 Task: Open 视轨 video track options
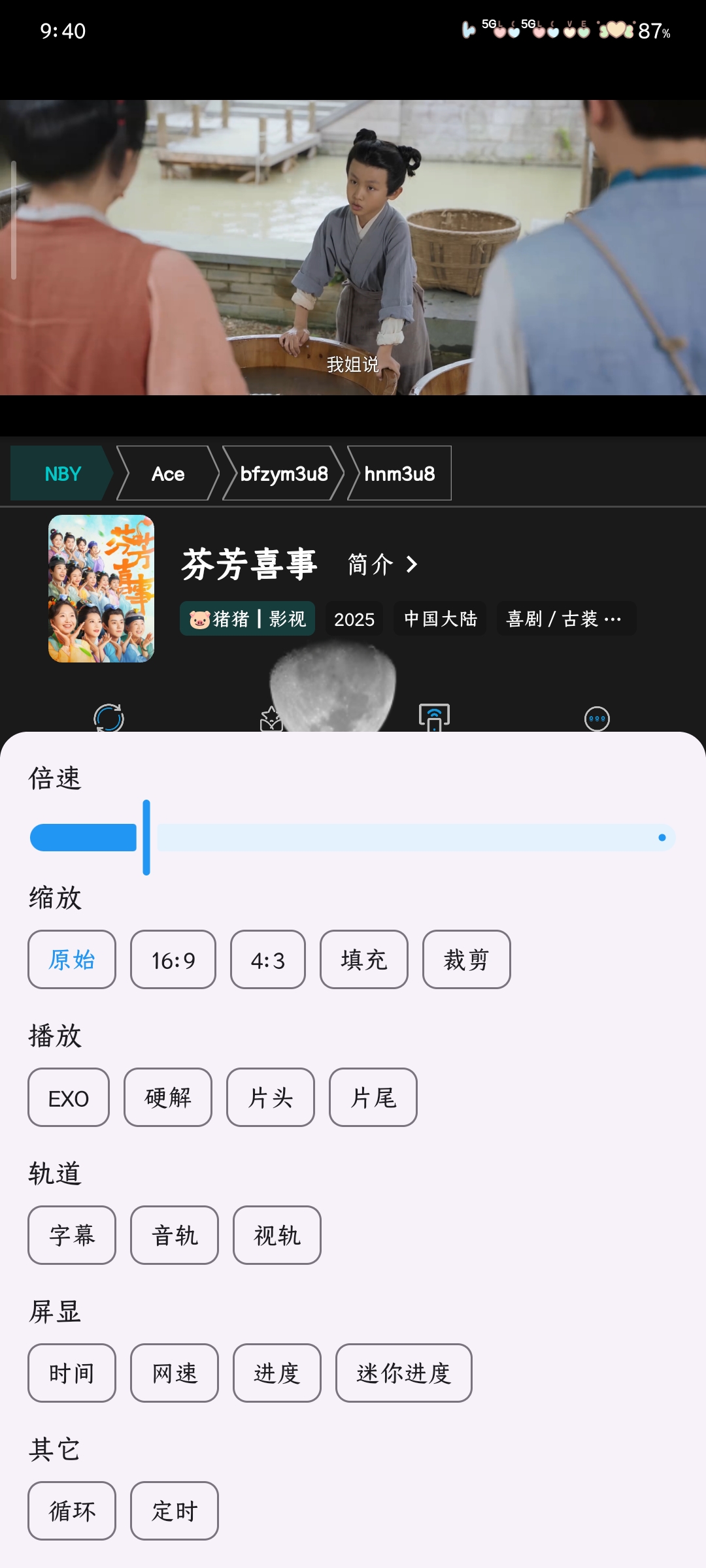(277, 1235)
